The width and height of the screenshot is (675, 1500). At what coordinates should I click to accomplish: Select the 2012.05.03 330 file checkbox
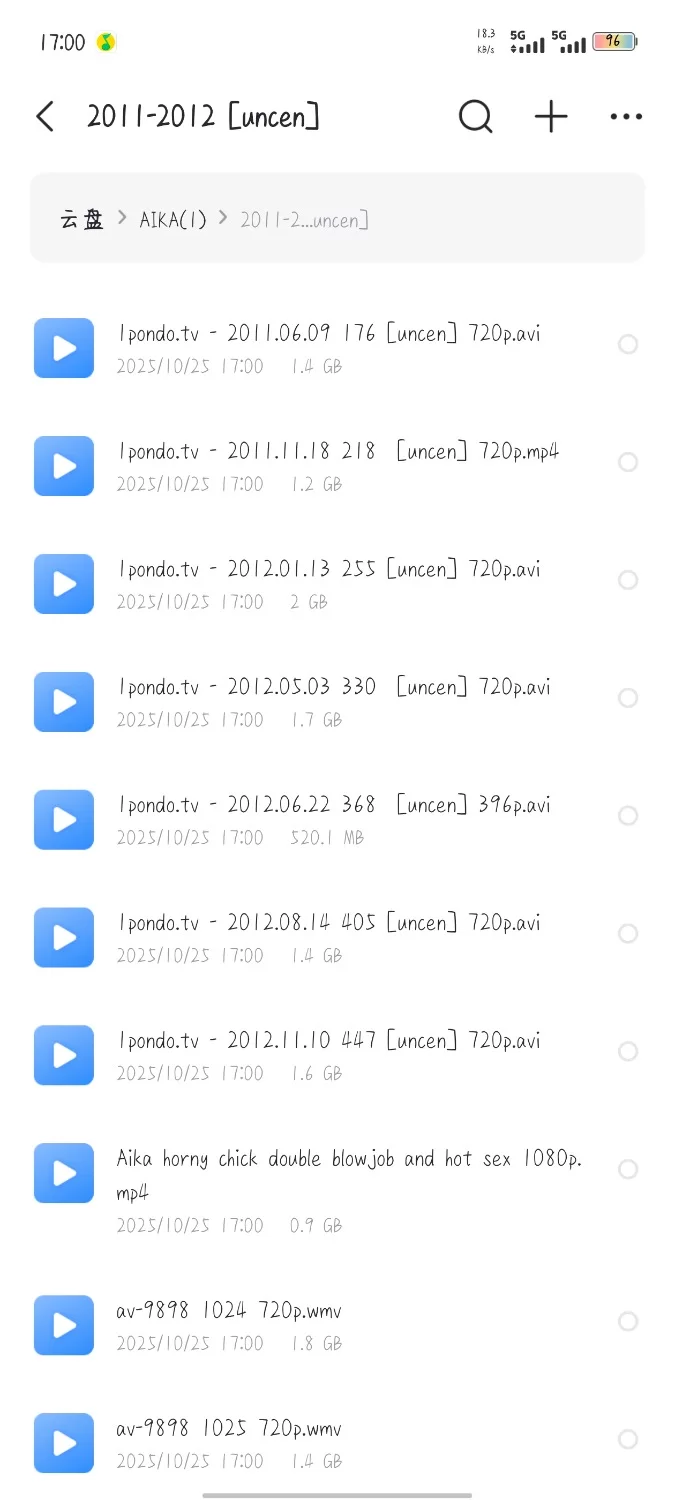[628, 698]
